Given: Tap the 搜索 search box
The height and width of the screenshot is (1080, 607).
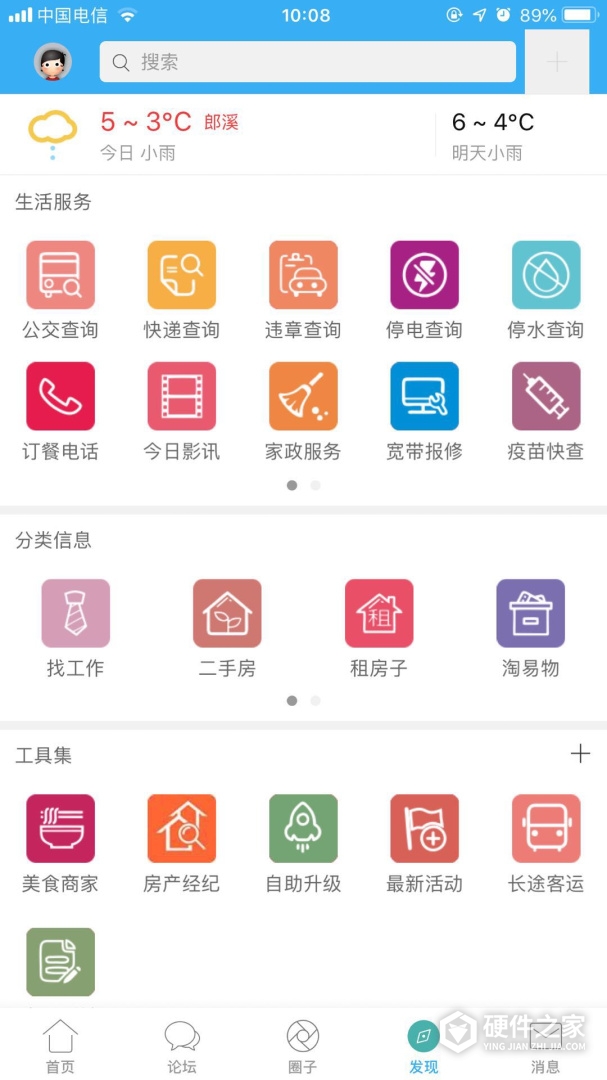Looking at the screenshot, I should (307, 62).
